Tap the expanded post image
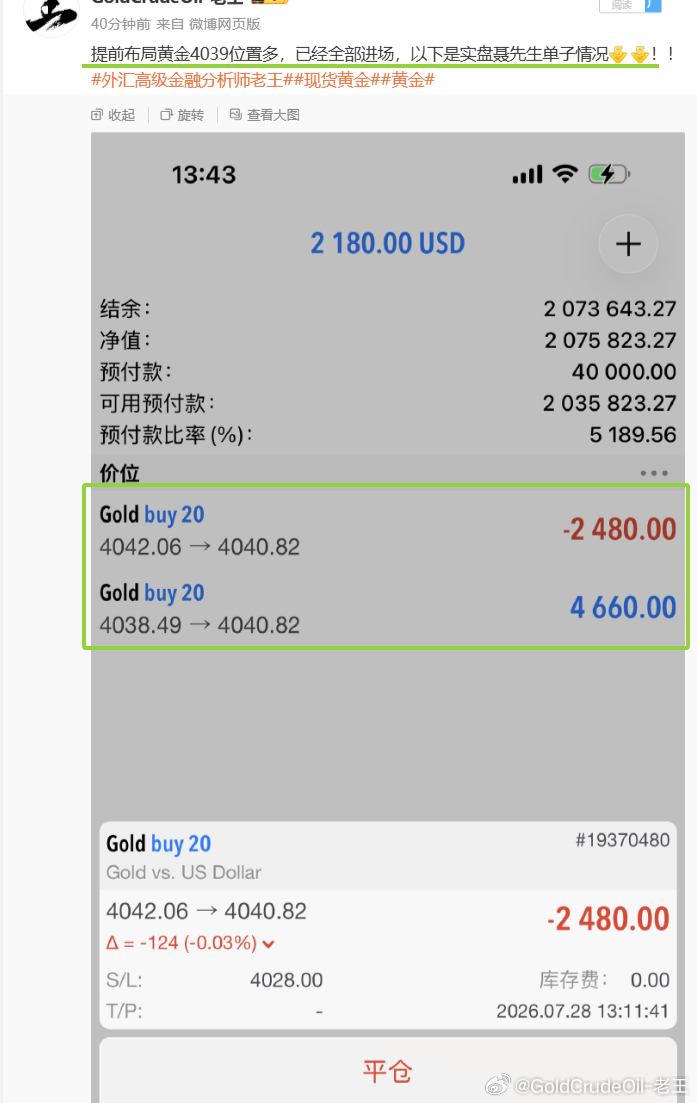697x1103 pixels. tap(388, 617)
